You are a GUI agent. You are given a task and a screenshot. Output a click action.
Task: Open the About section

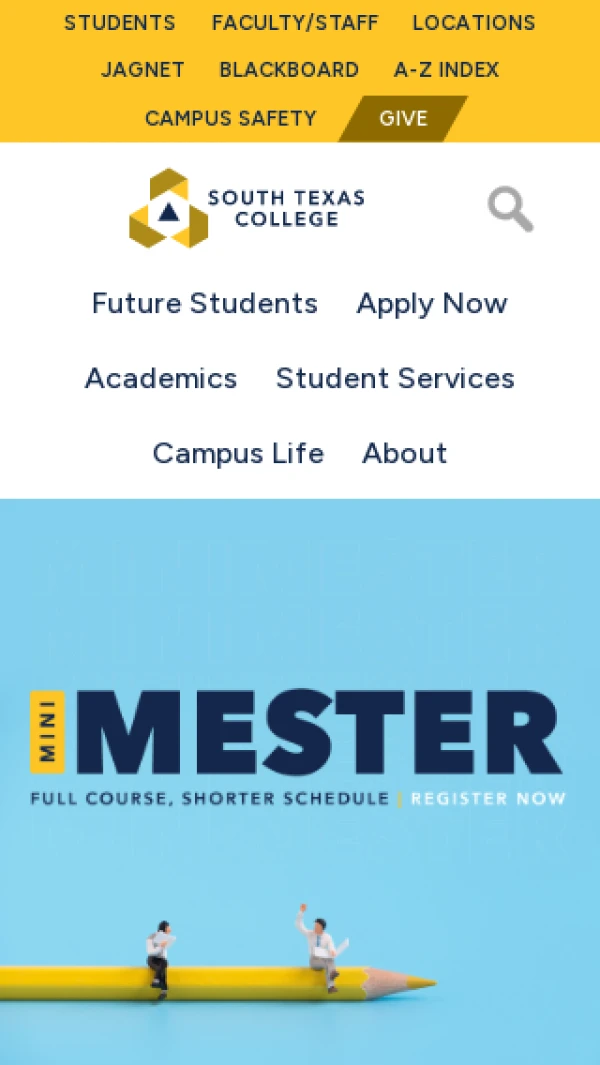click(x=404, y=453)
